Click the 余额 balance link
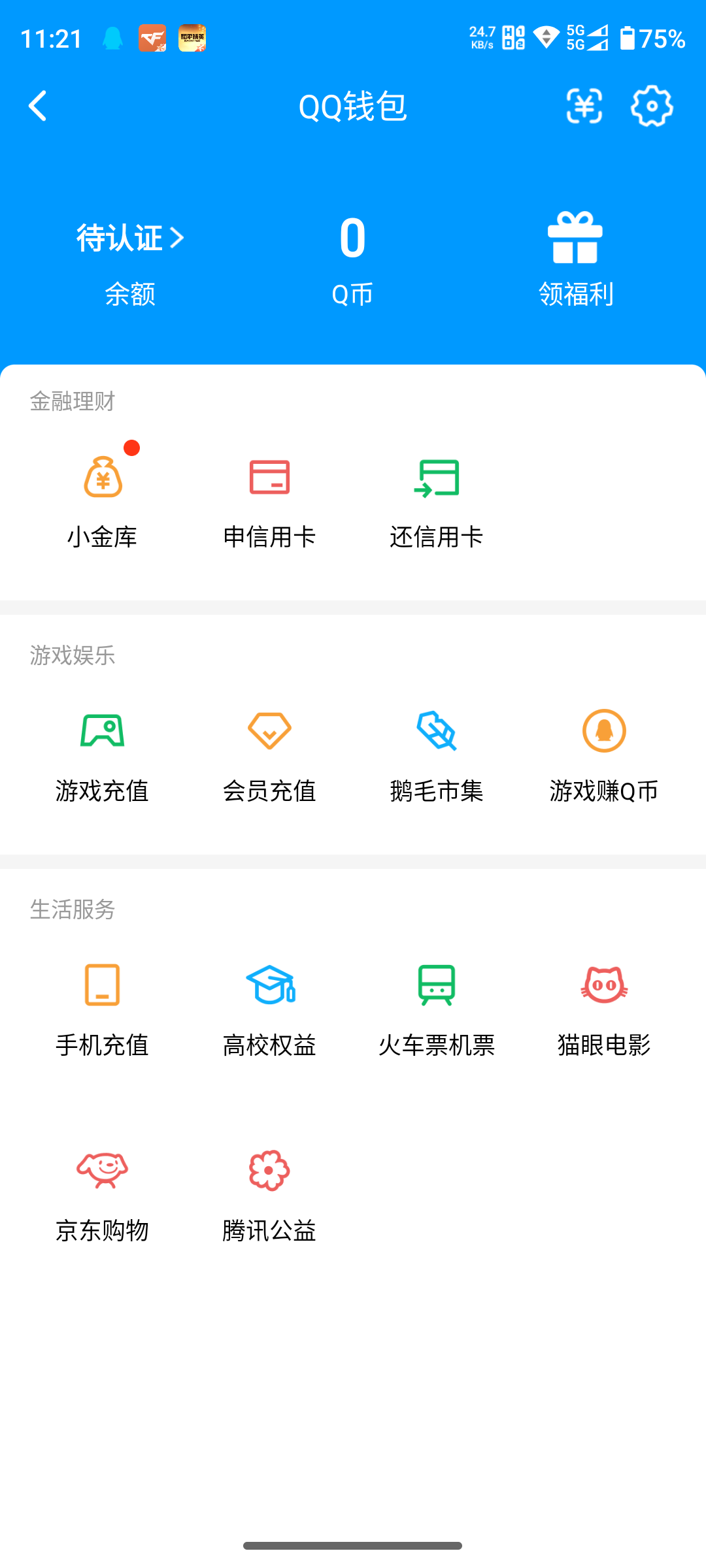This screenshot has width=706, height=1568. tap(129, 295)
